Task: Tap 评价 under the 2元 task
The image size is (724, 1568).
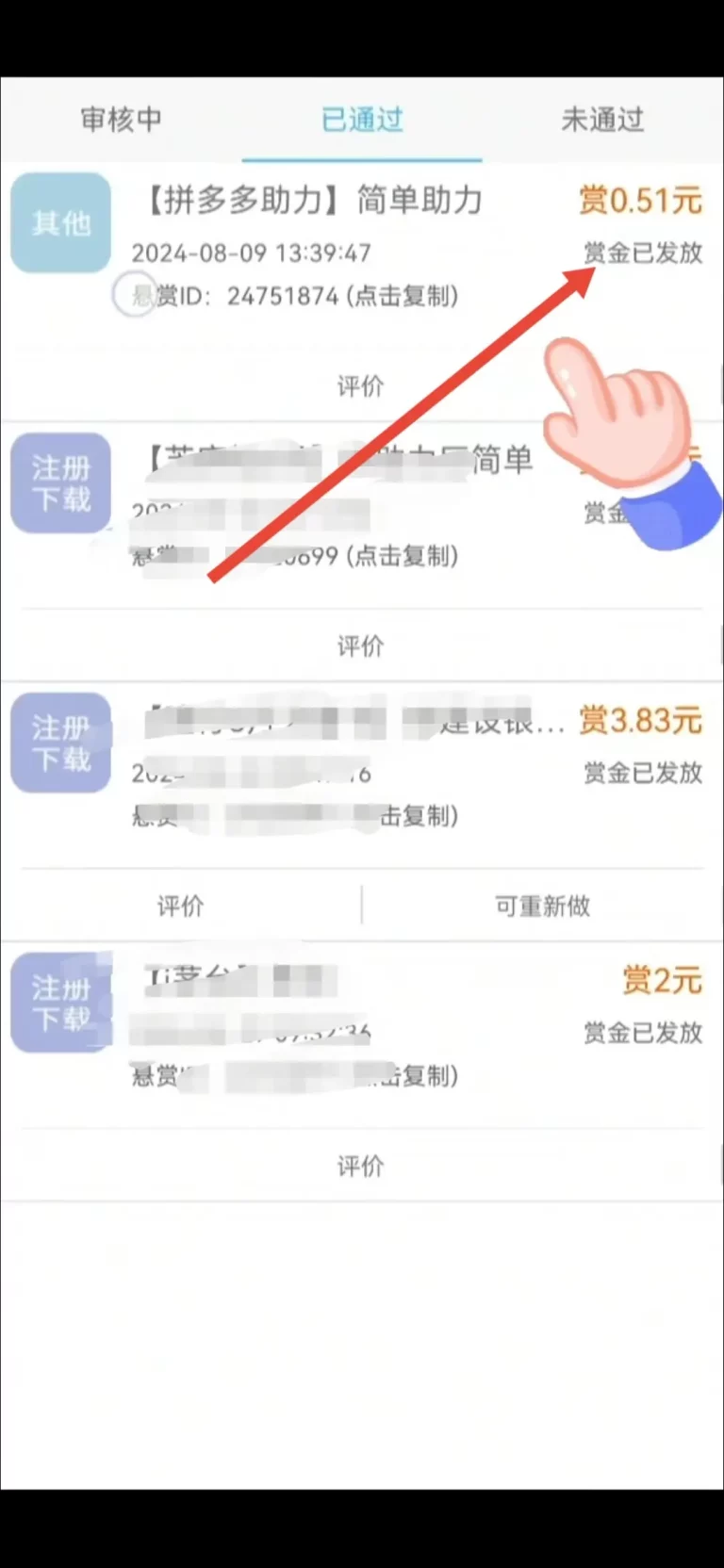Action: coord(361,1166)
